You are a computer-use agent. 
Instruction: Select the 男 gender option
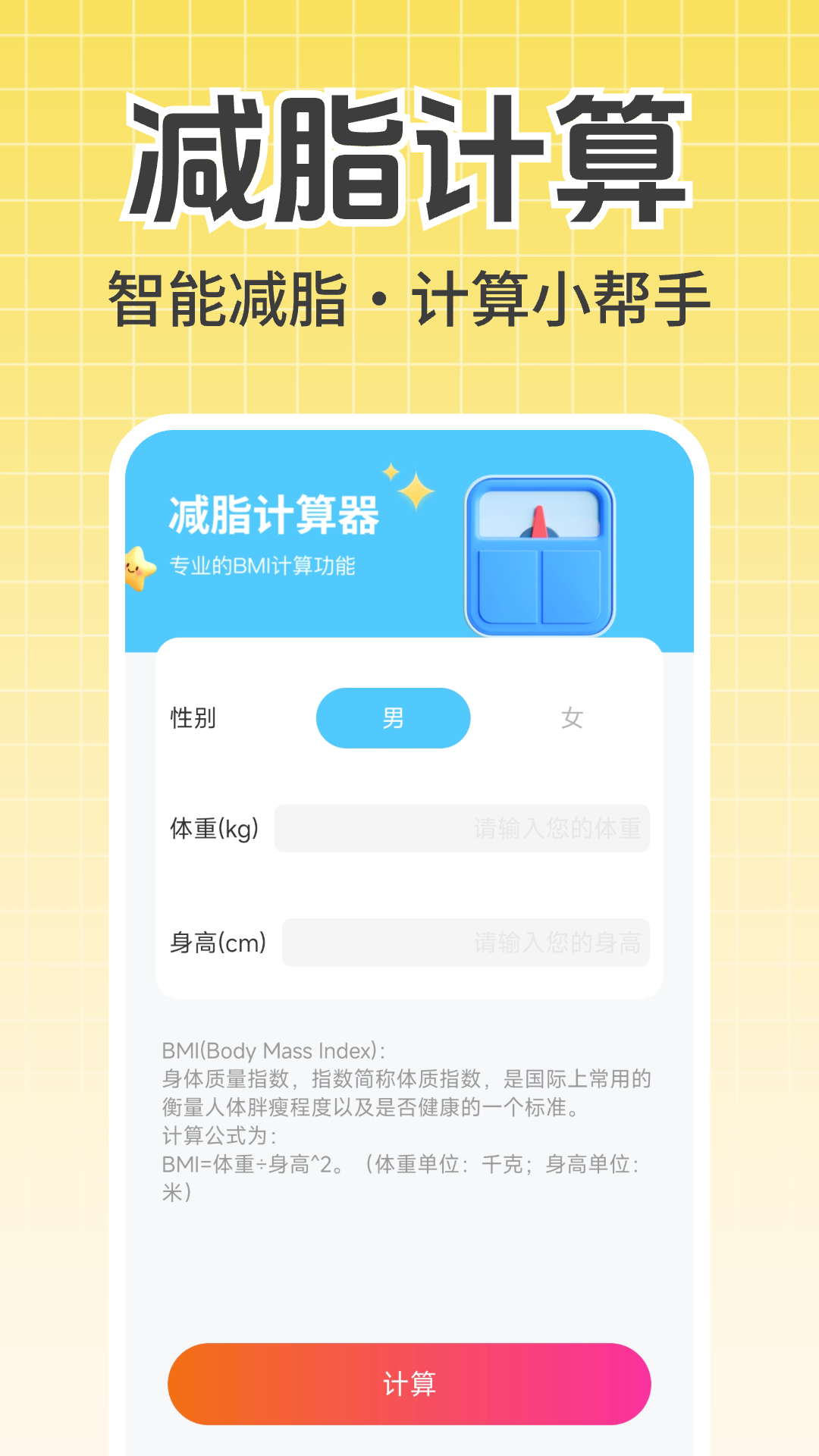392,717
